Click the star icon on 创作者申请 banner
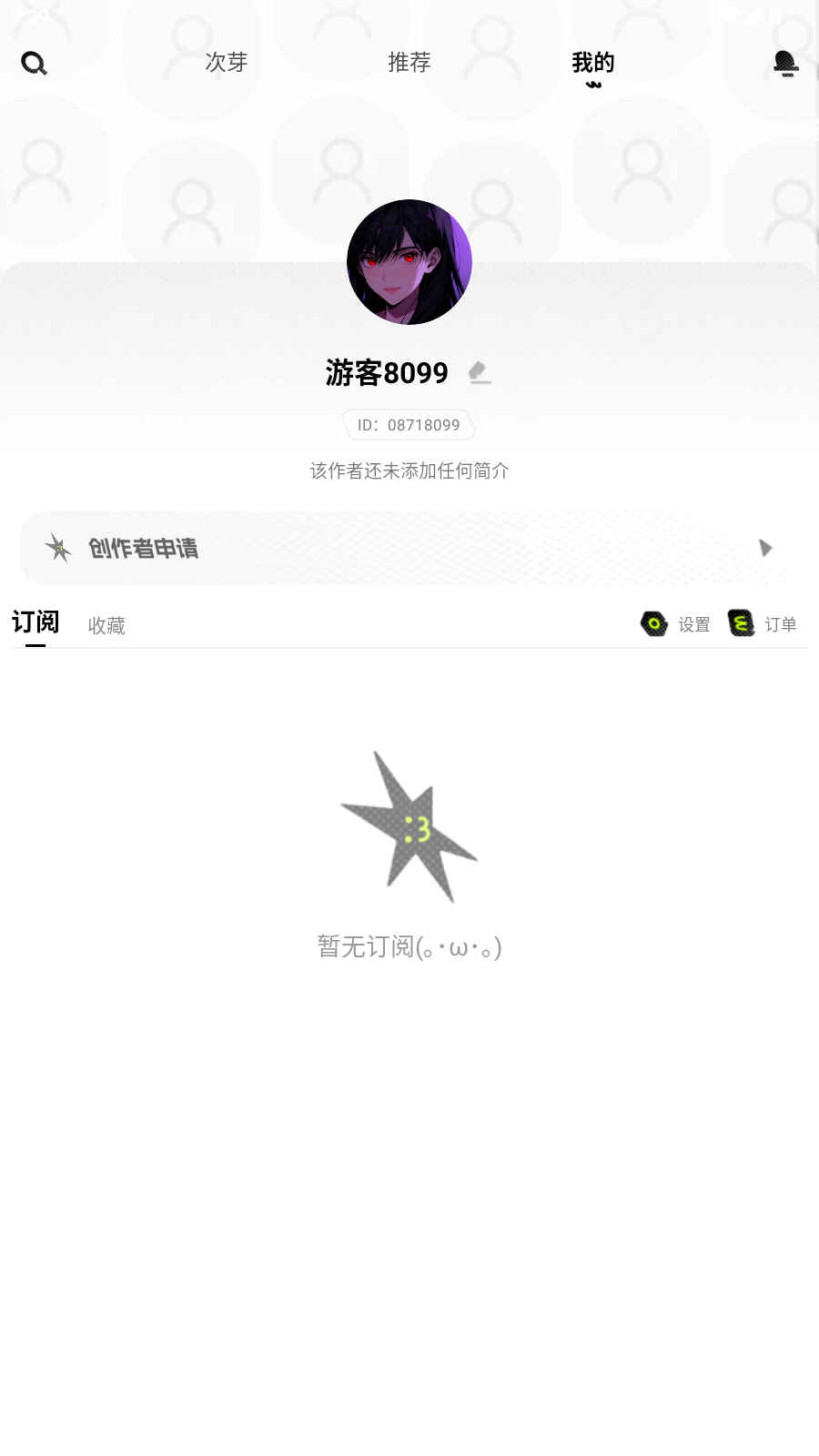This screenshot has height=1456, width=819. pyautogui.click(x=59, y=548)
